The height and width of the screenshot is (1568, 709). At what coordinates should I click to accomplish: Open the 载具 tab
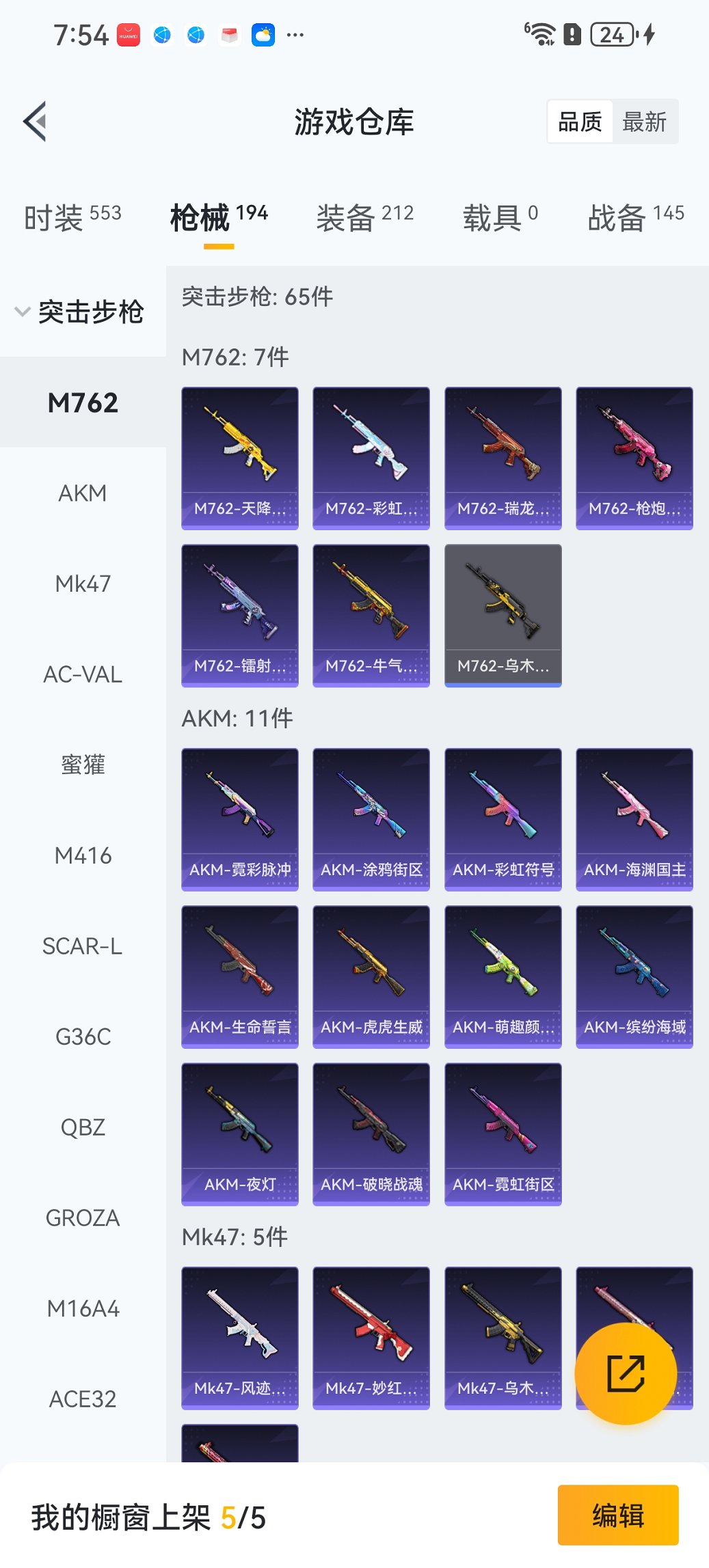tap(500, 218)
